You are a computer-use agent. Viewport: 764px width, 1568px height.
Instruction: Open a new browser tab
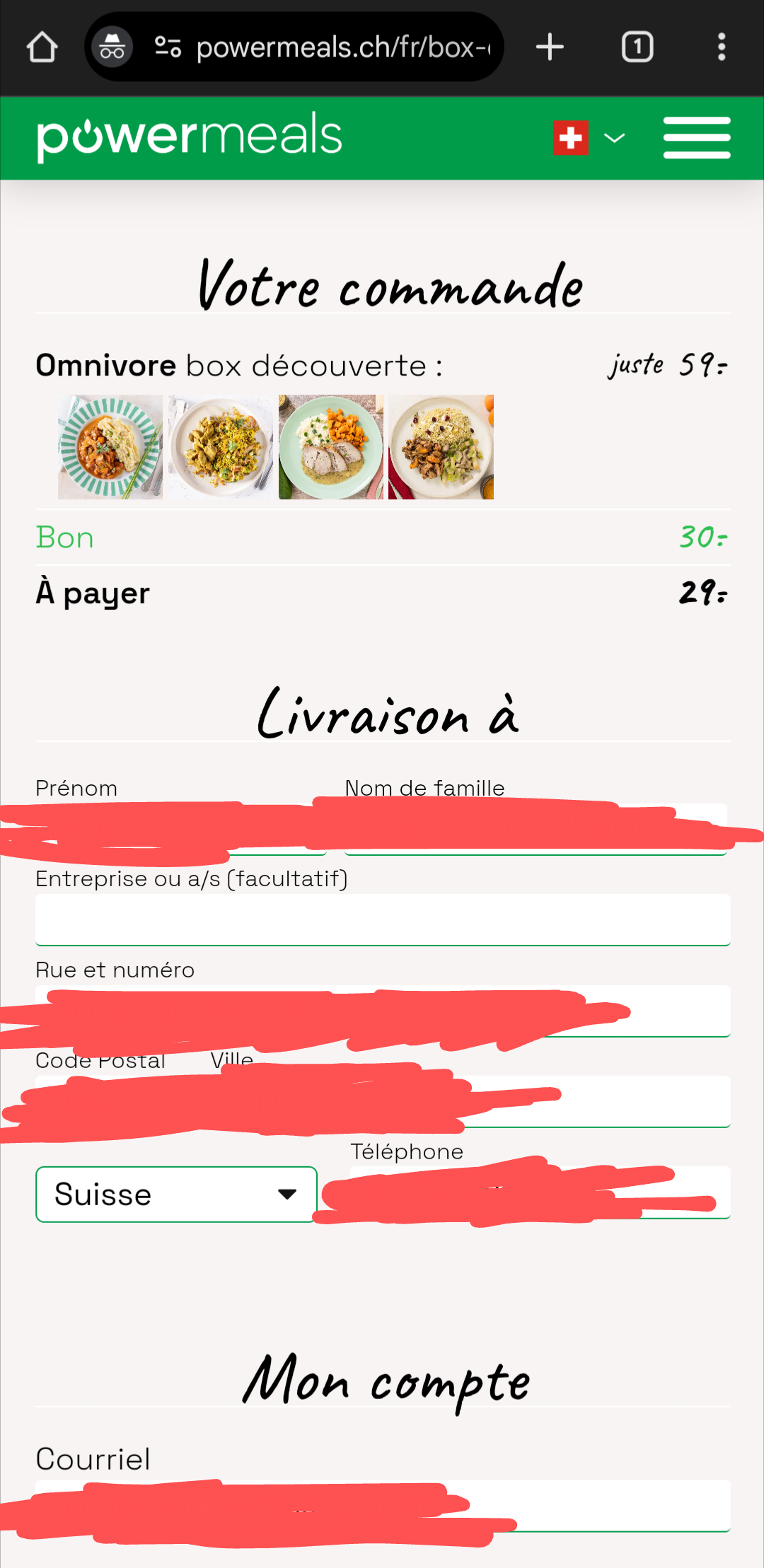coord(550,47)
